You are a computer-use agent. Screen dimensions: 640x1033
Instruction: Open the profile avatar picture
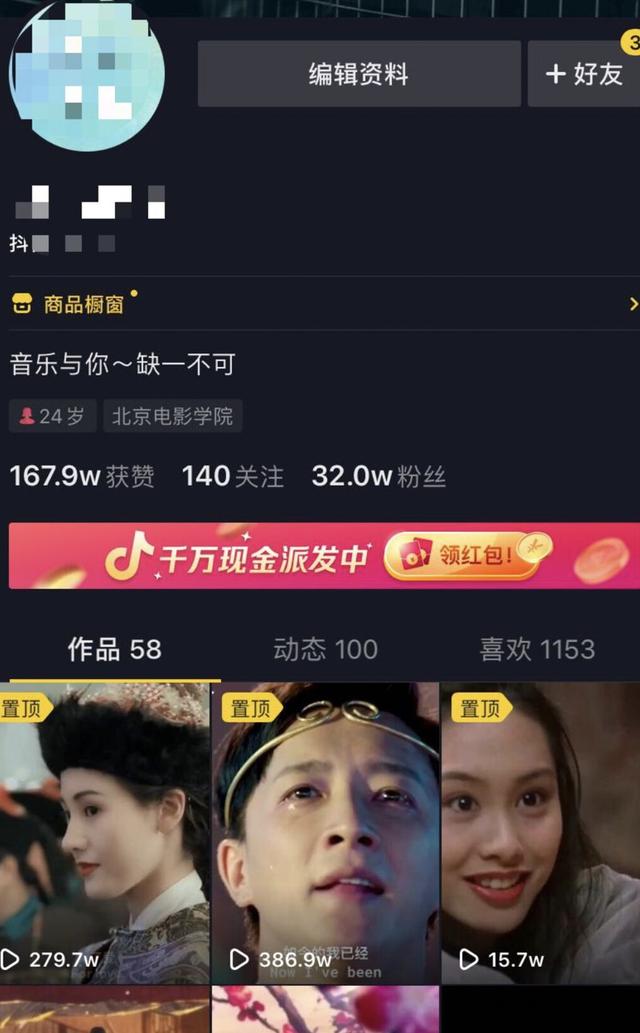(x=87, y=75)
